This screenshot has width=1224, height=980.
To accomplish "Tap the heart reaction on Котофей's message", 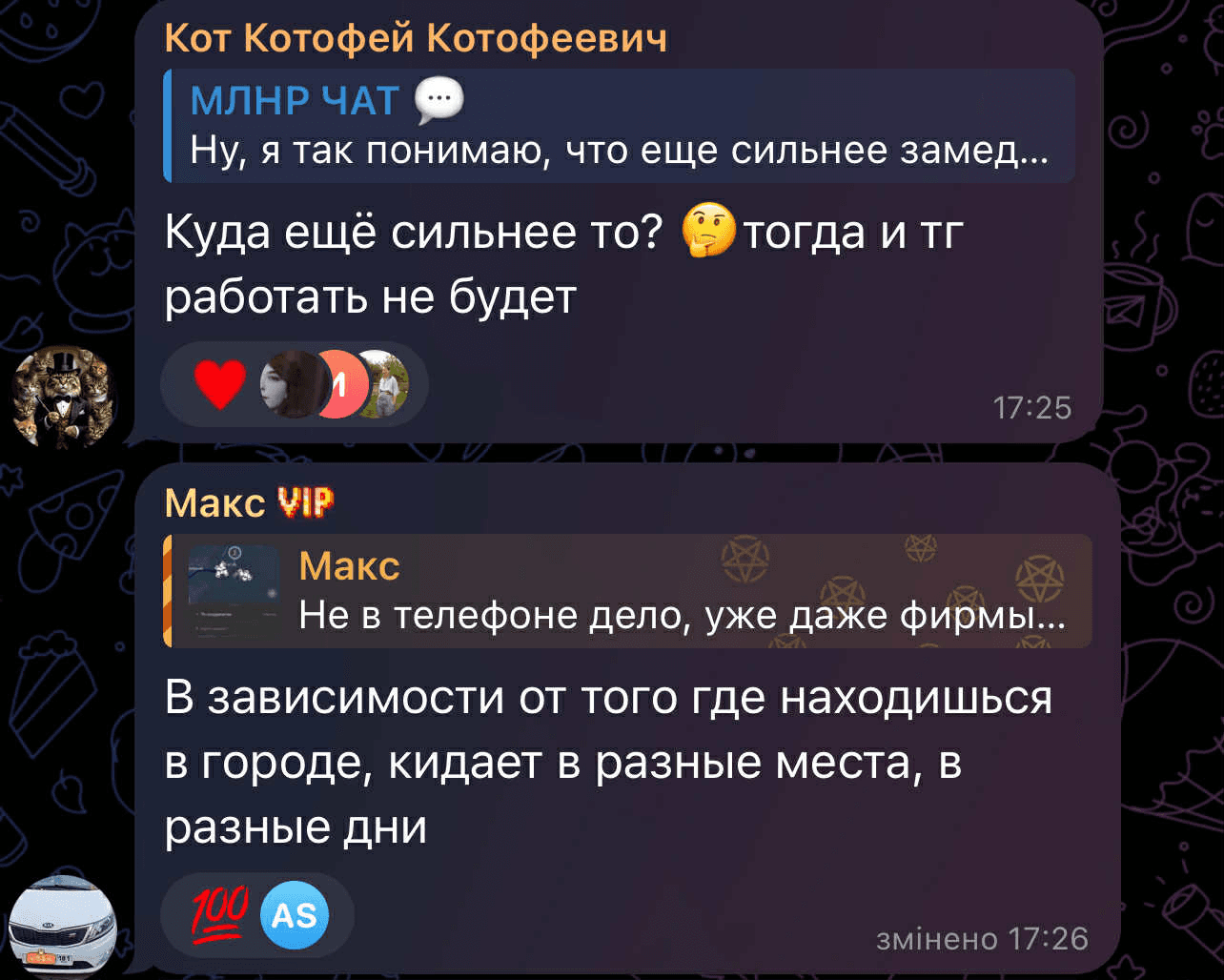I will click(x=220, y=384).
